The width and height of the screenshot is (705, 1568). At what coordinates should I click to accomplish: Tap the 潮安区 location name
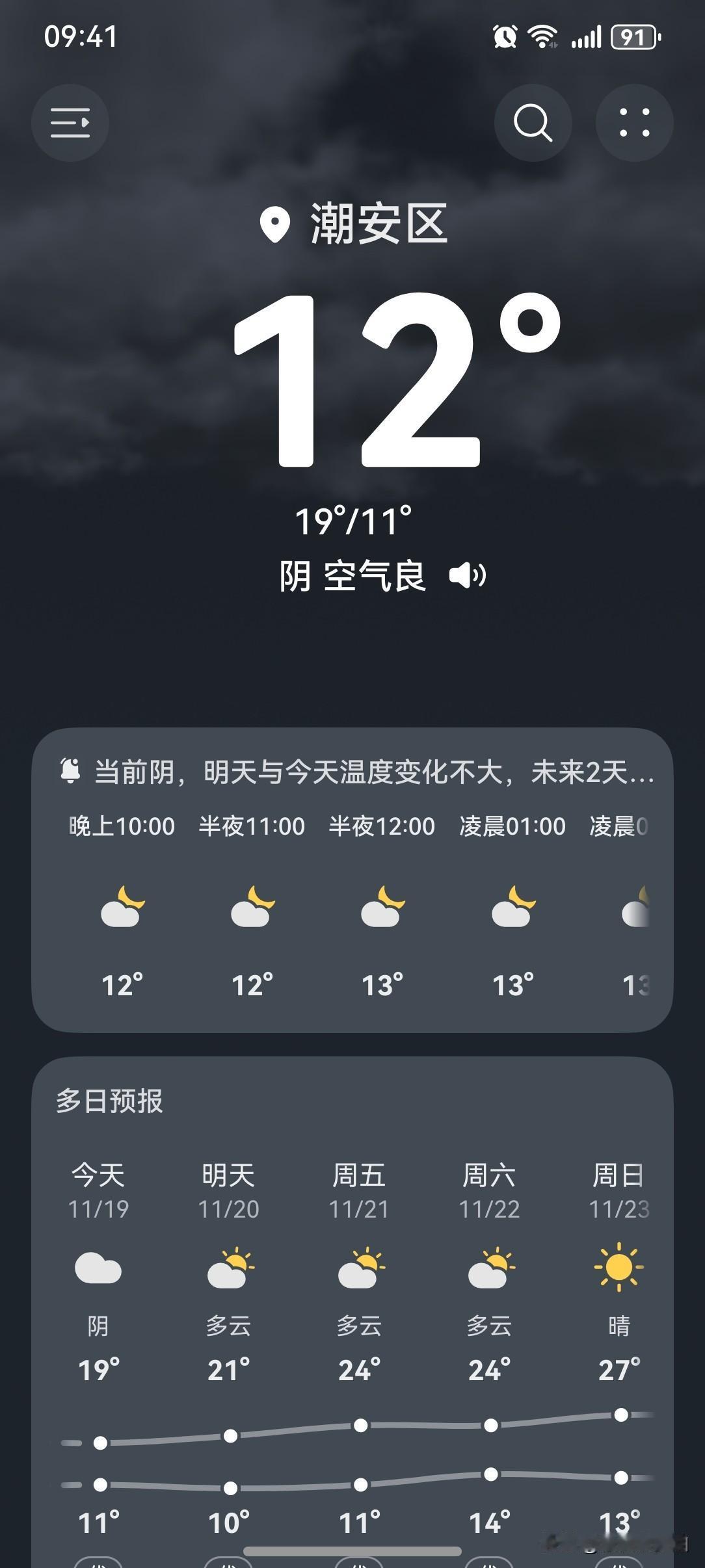click(x=377, y=224)
